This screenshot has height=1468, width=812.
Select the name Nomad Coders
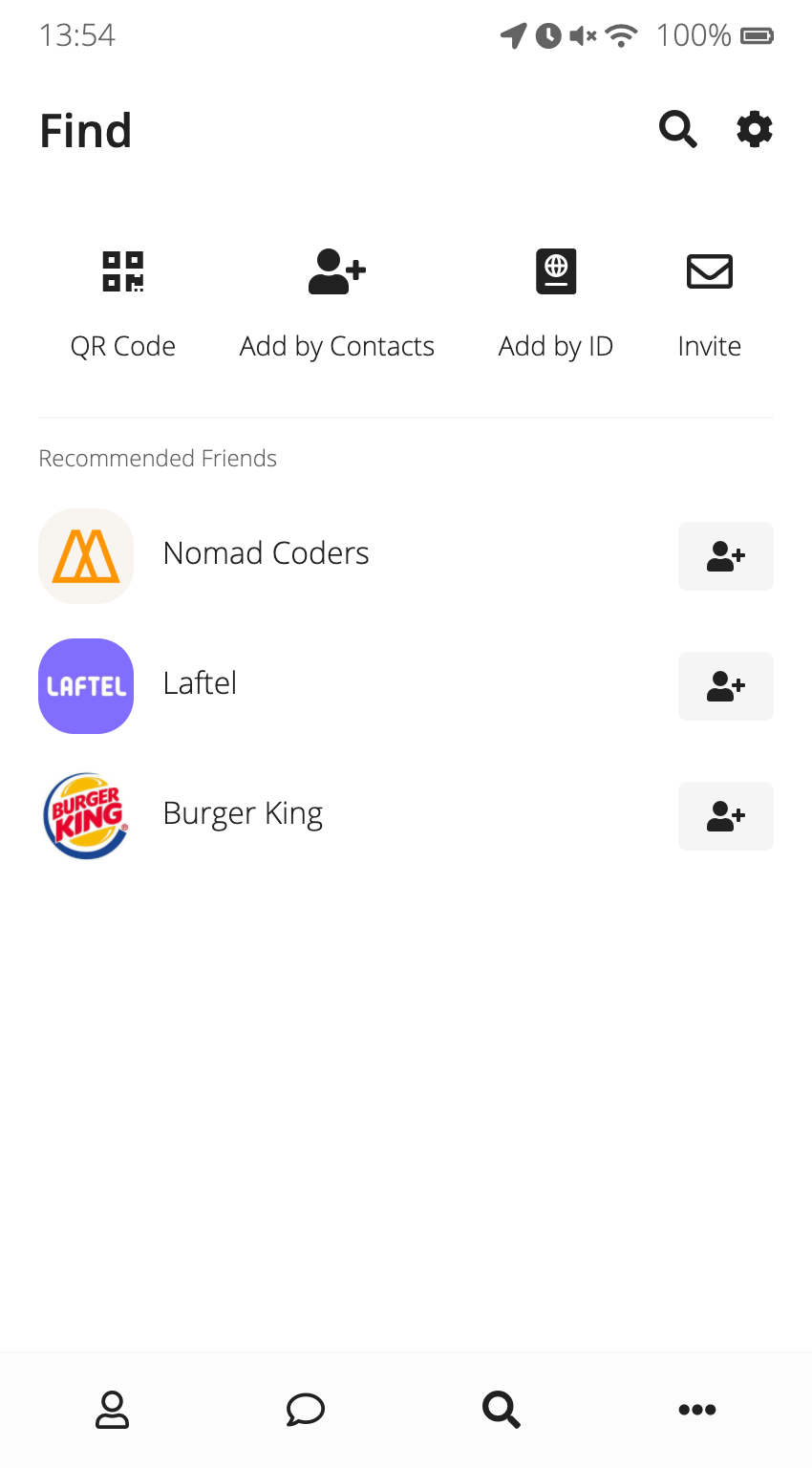[x=266, y=552]
